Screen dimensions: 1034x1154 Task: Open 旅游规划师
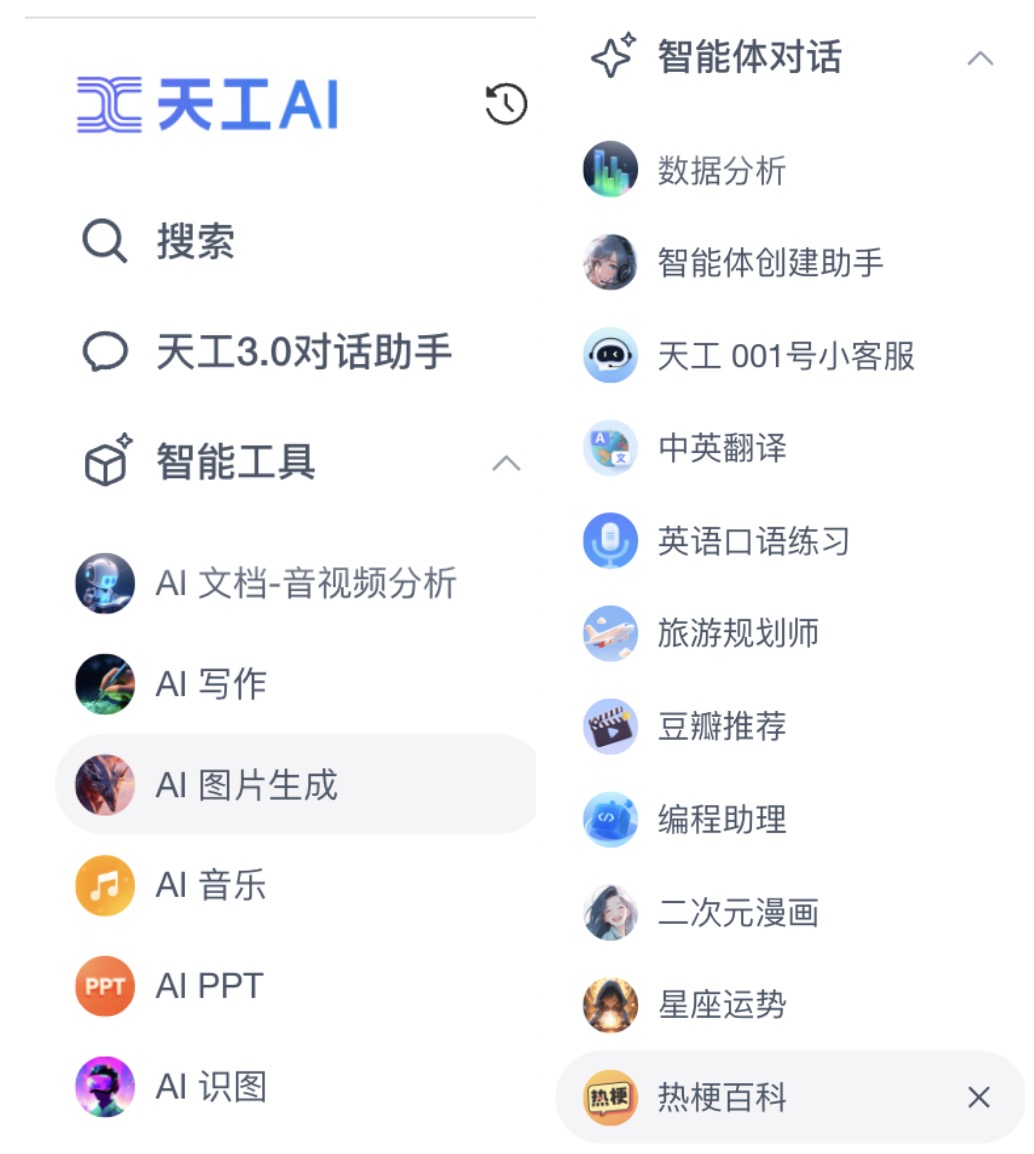click(x=737, y=633)
